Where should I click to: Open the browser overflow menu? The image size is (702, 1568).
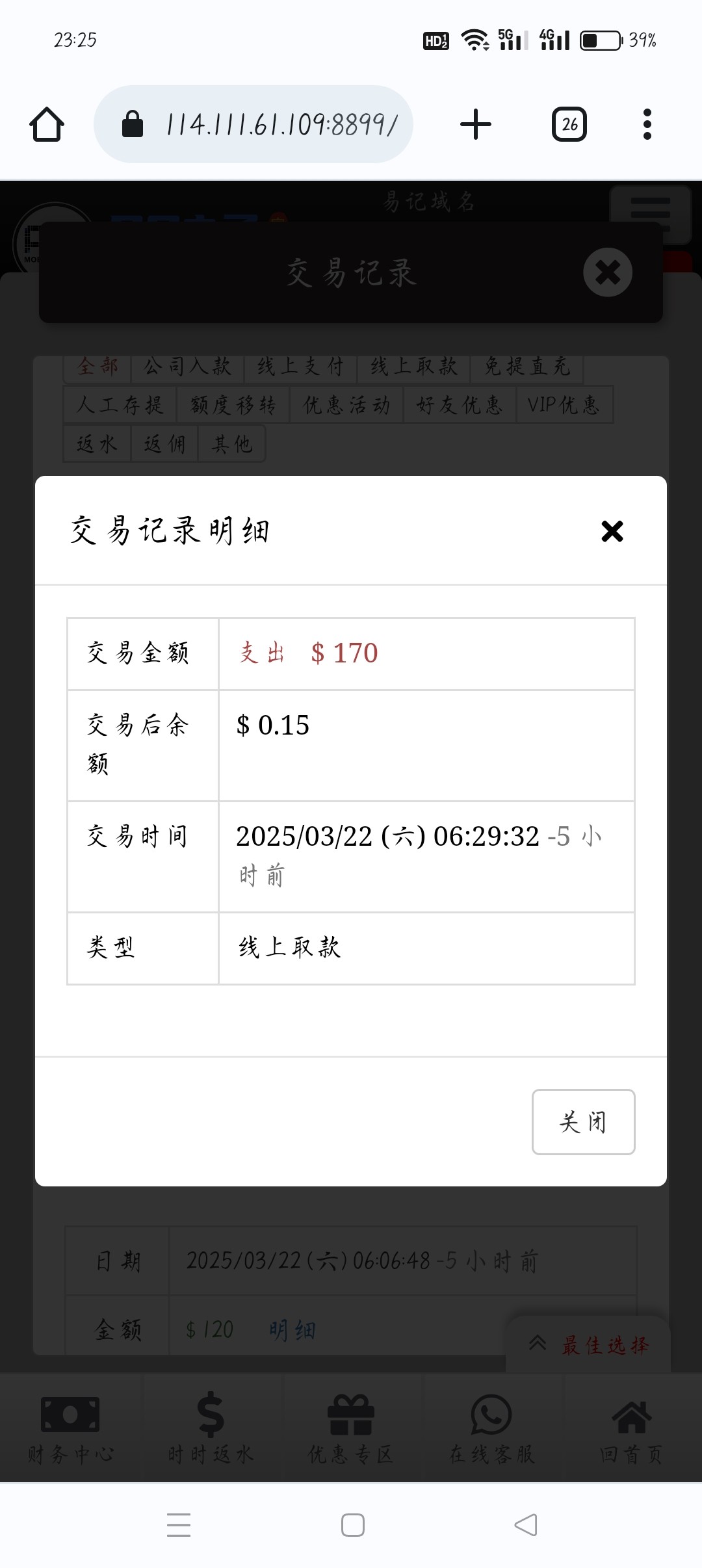click(x=647, y=124)
